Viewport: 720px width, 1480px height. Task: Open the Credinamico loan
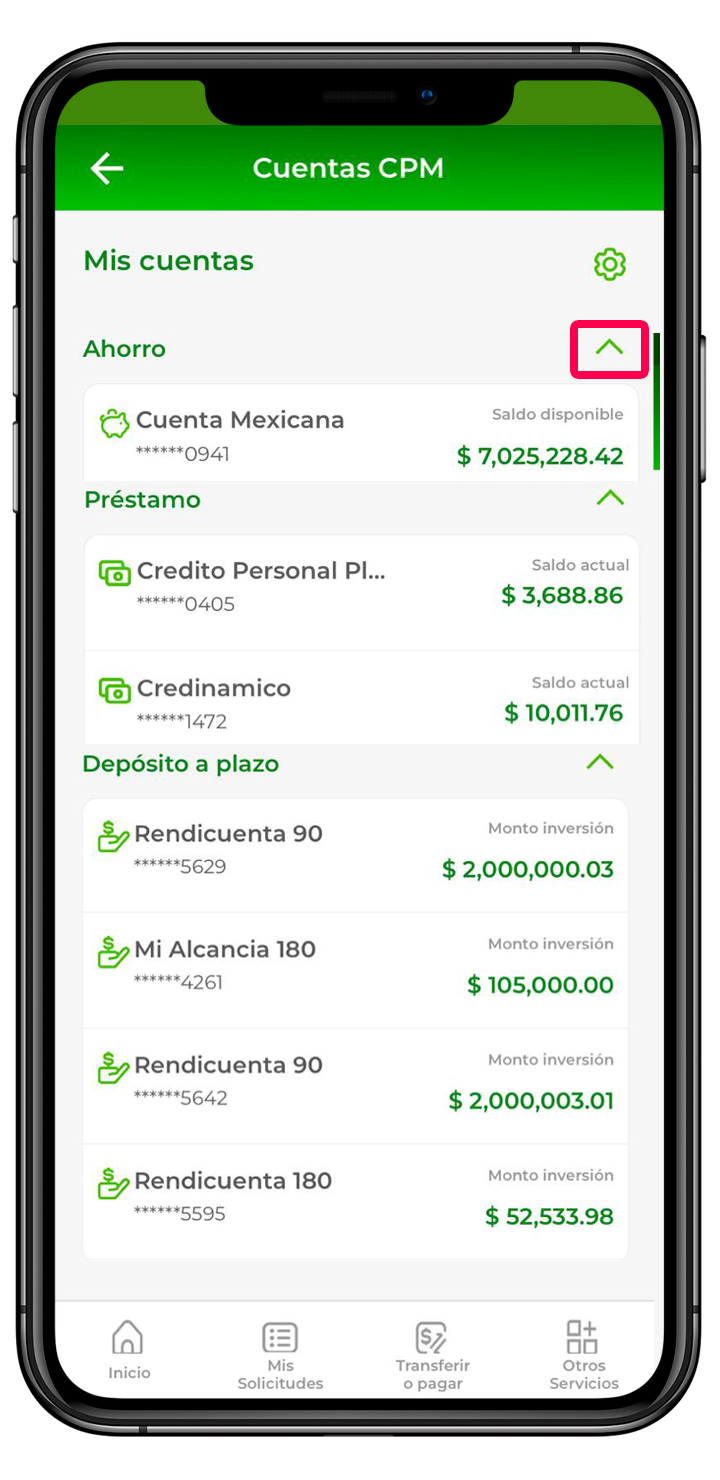click(360, 700)
